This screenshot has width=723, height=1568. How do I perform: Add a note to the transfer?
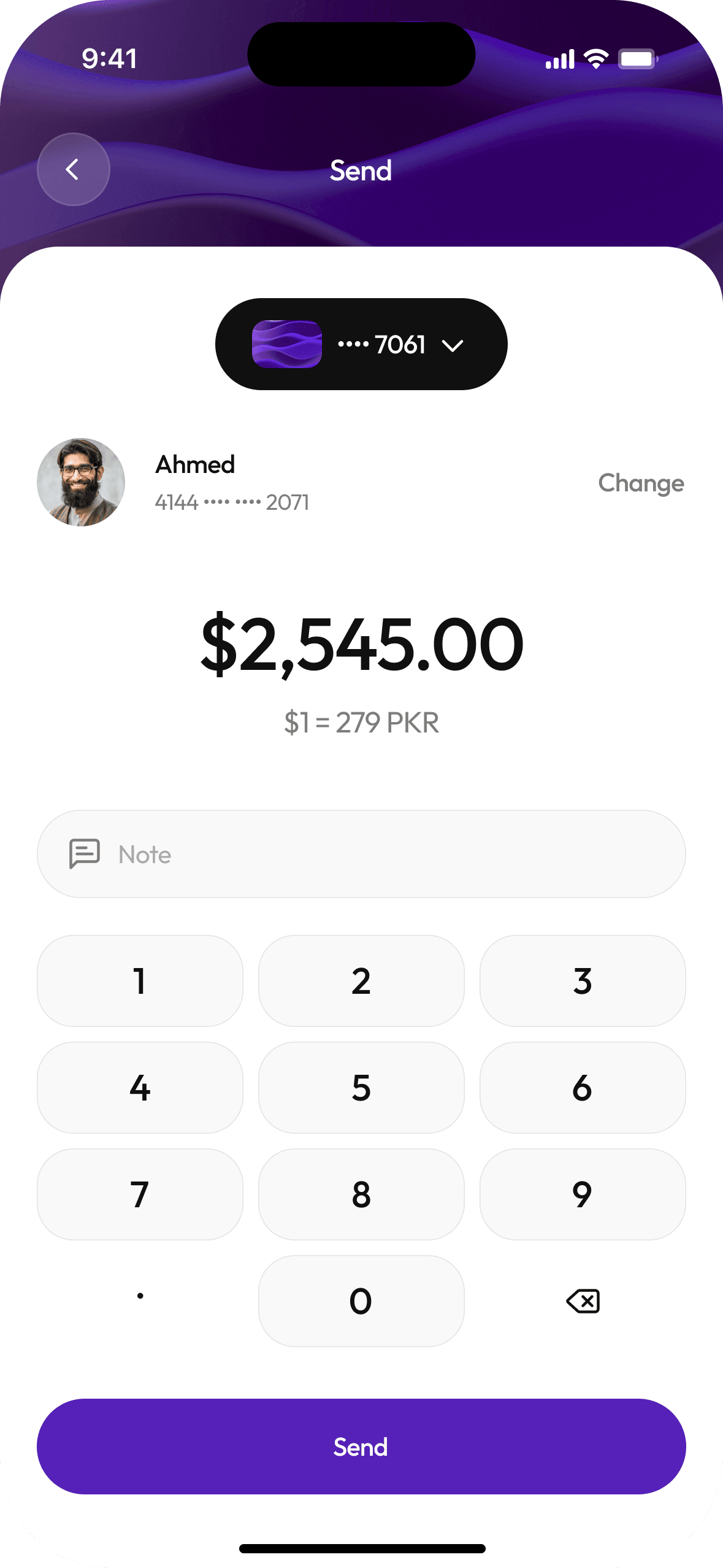pos(361,854)
